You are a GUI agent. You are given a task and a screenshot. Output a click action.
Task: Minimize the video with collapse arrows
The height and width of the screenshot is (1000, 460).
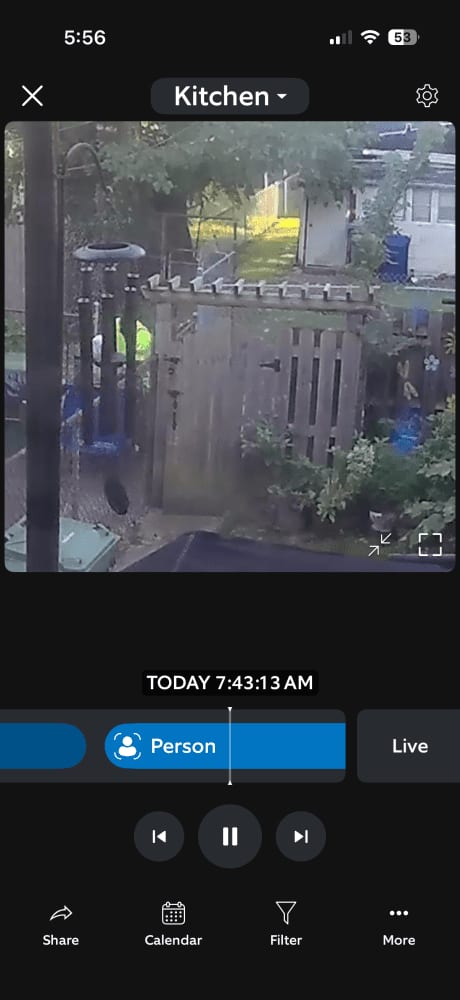[x=380, y=544]
